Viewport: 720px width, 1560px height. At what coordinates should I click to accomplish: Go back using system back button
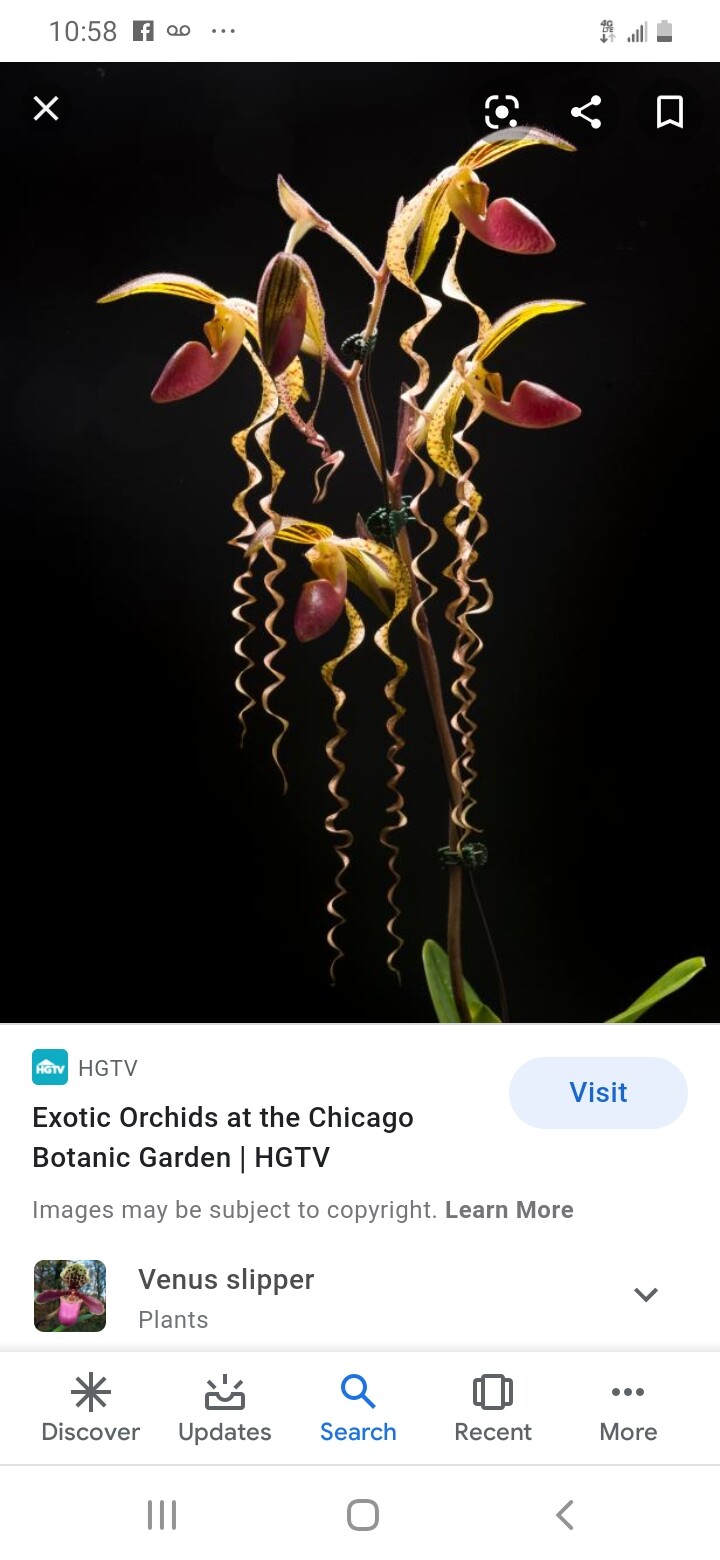tap(565, 1515)
